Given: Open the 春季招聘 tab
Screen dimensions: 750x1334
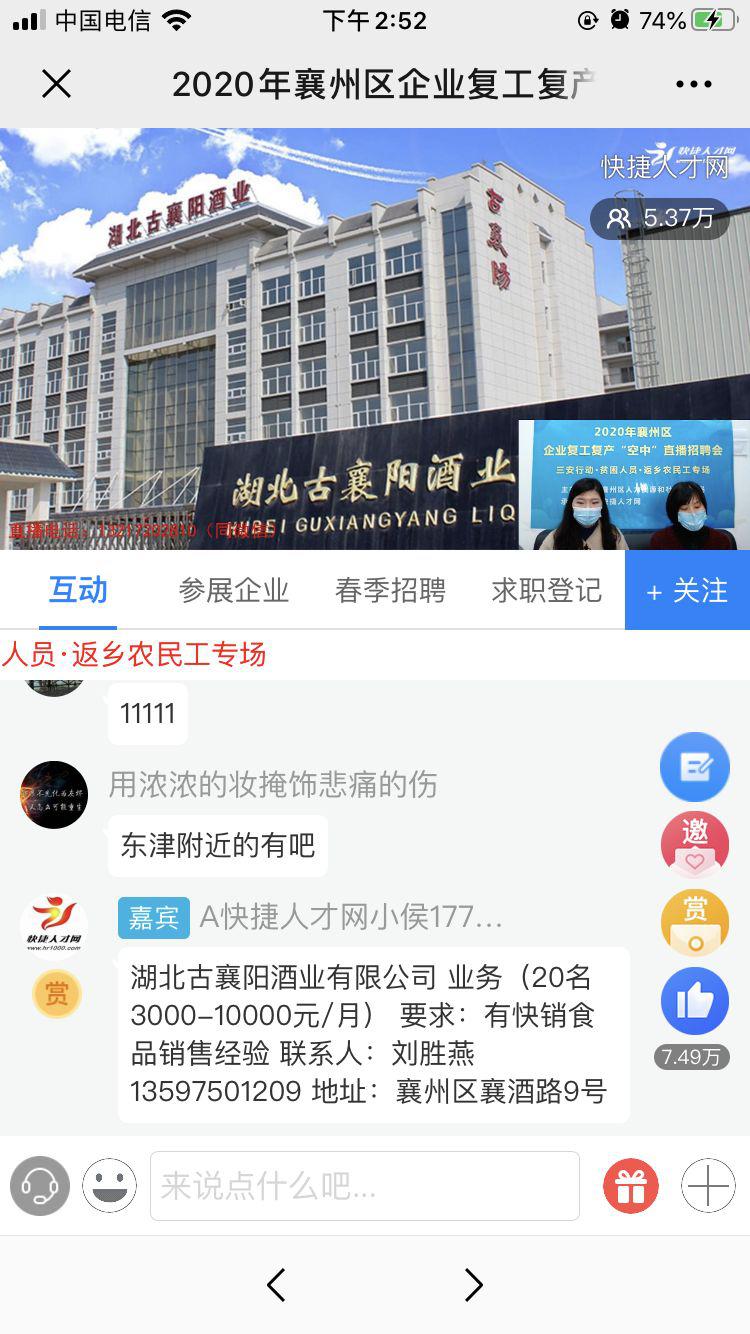Looking at the screenshot, I should click(x=390, y=591).
